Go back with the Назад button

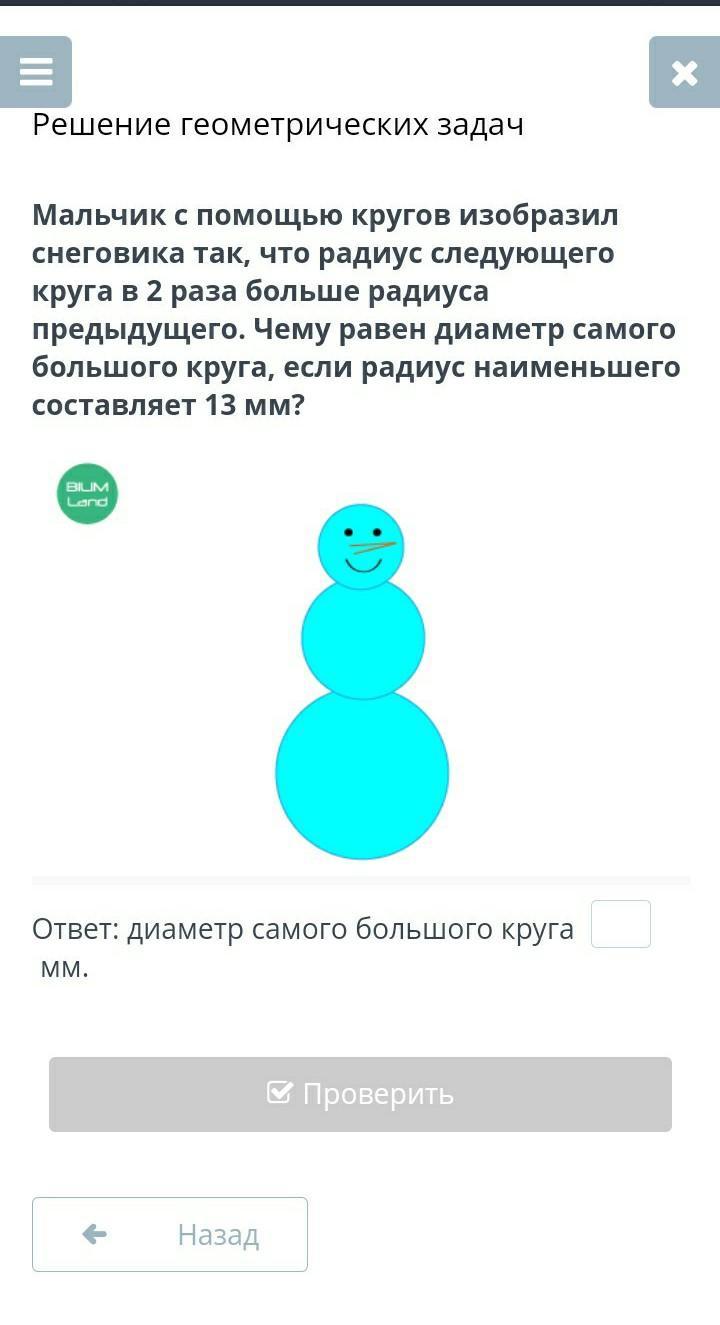point(170,1234)
